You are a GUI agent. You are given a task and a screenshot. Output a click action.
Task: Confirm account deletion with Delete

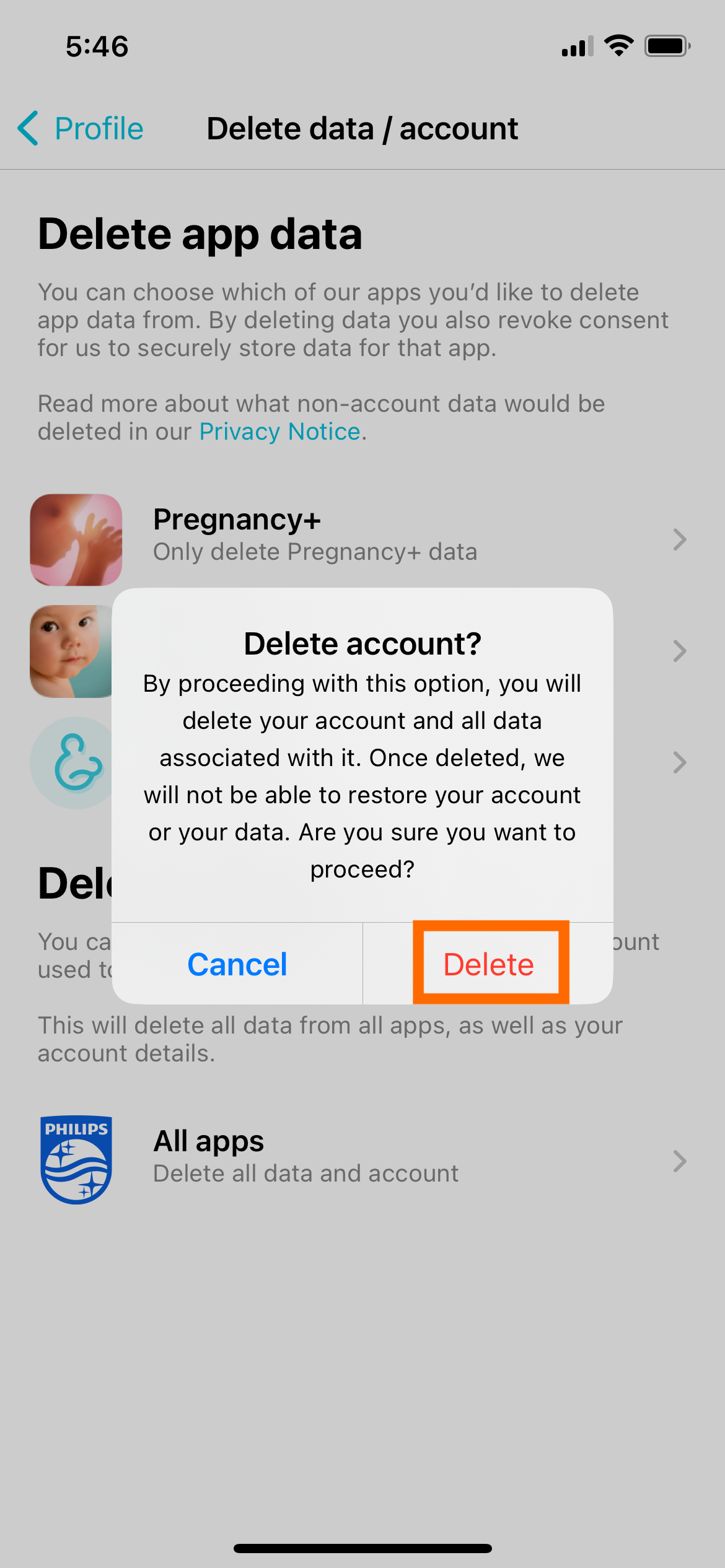488,964
